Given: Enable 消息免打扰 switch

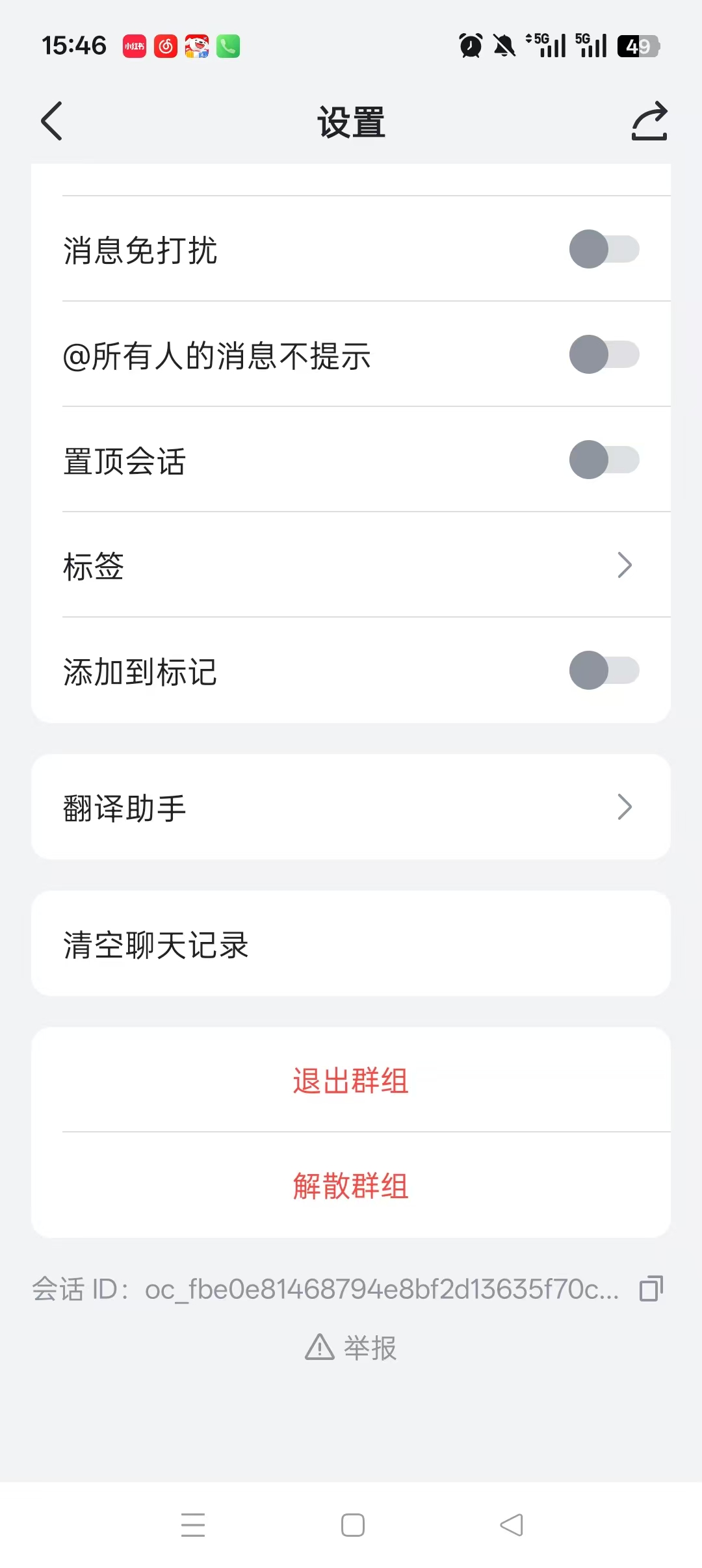Looking at the screenshot, I should coord(604,249).
